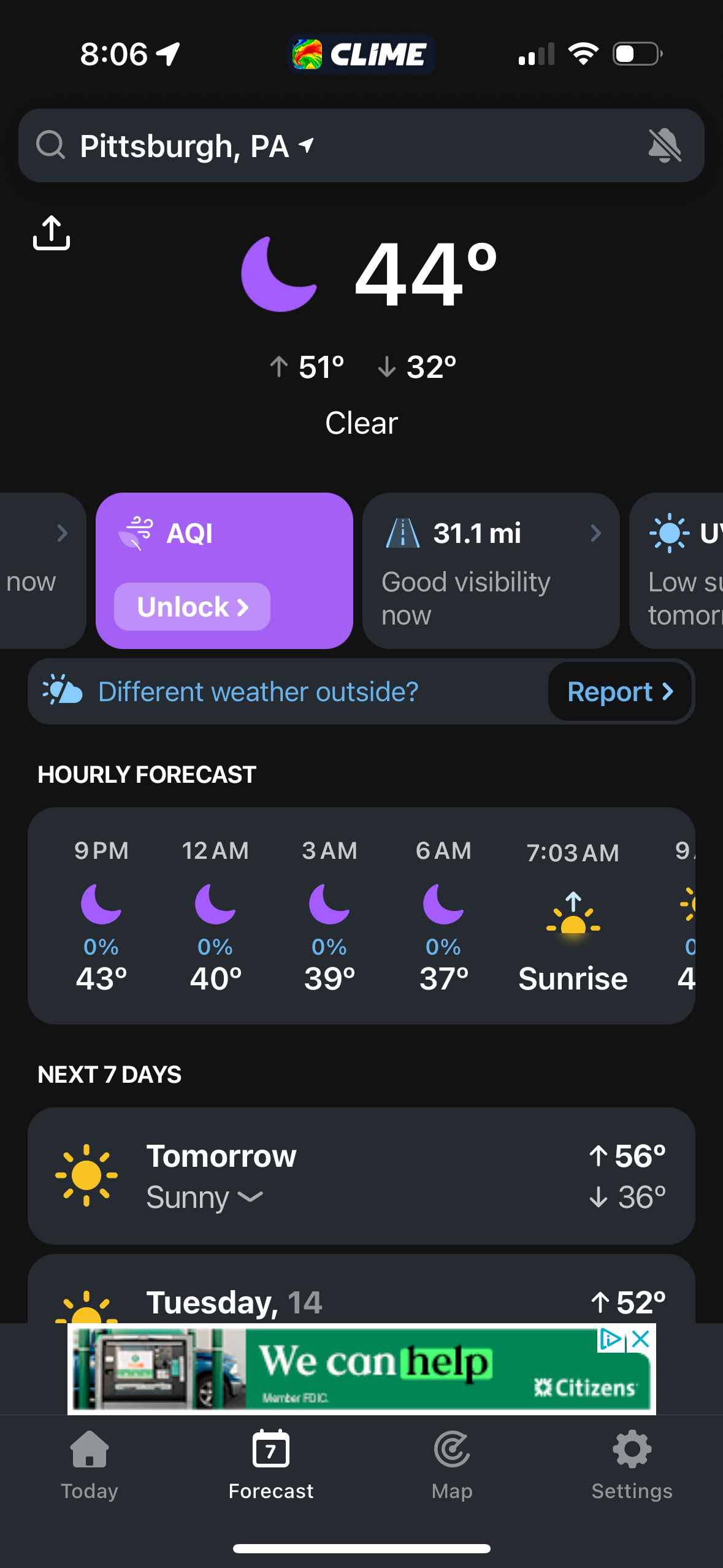Click the Pittsburgh, PA location field

184,145
